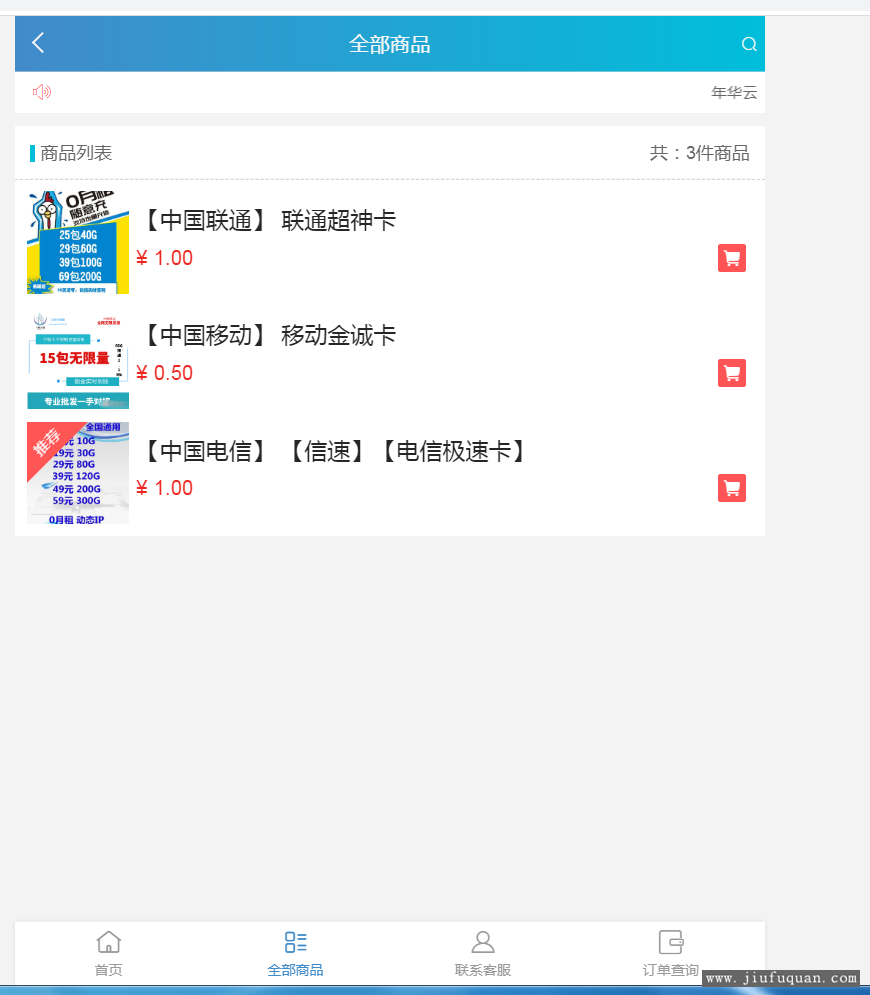Screen dimensions: 870x995
Task: Open the 联系客服 tab
Action: 483,953
